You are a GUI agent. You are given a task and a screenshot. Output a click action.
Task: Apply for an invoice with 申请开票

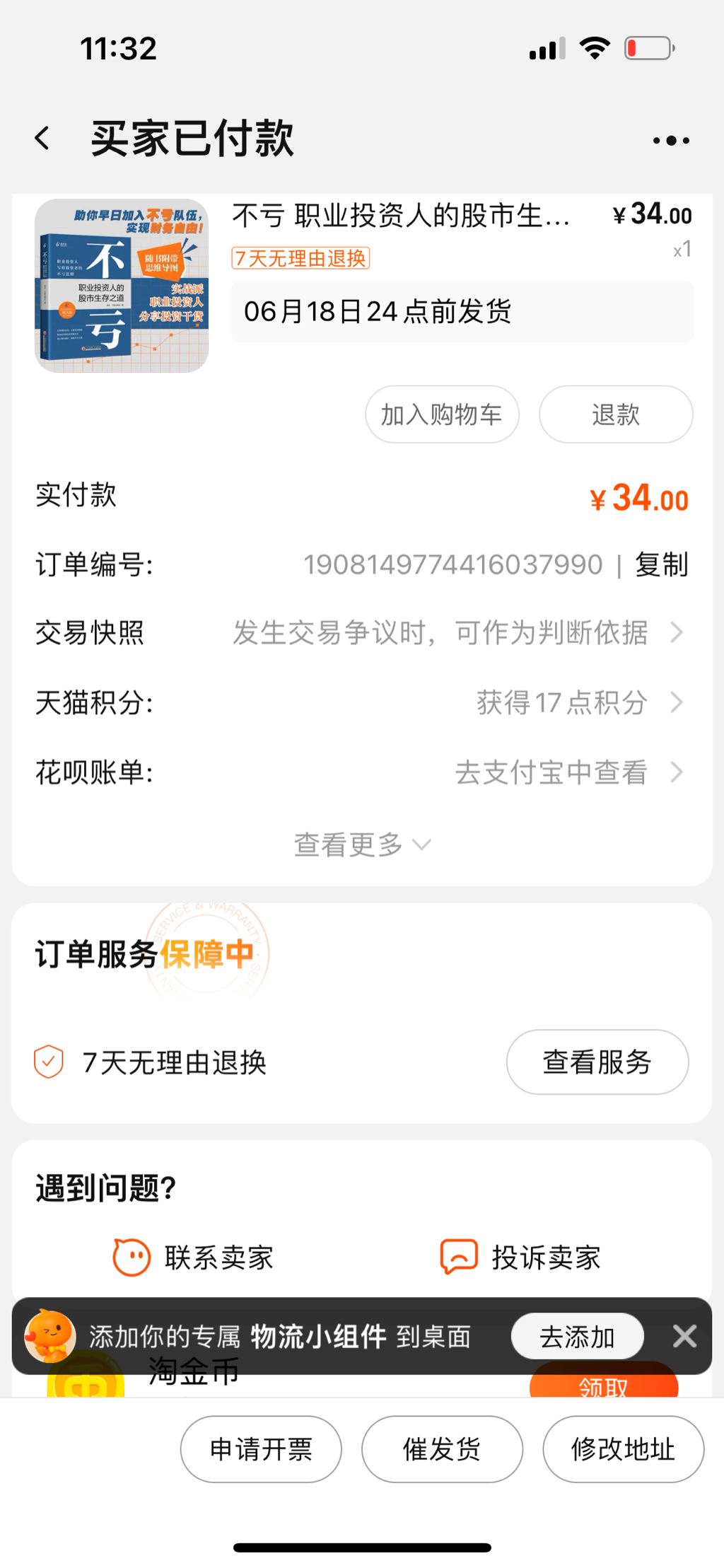point(261,1449)
